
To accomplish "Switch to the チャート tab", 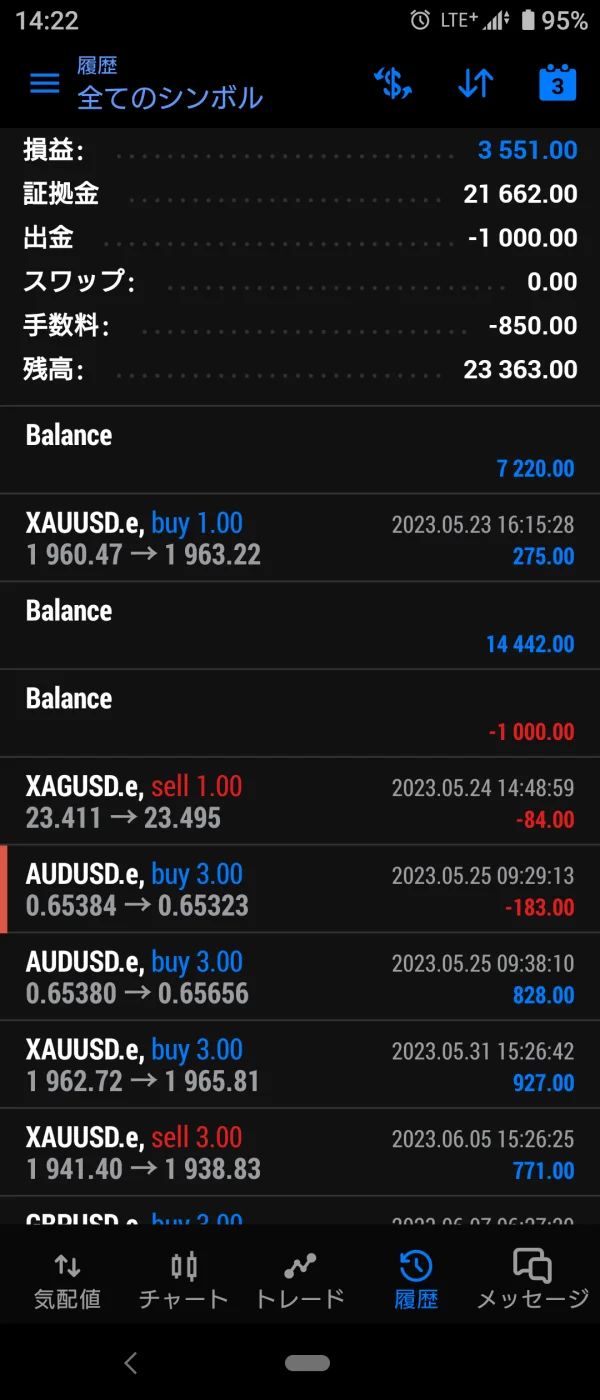I will pos(183,1281).
